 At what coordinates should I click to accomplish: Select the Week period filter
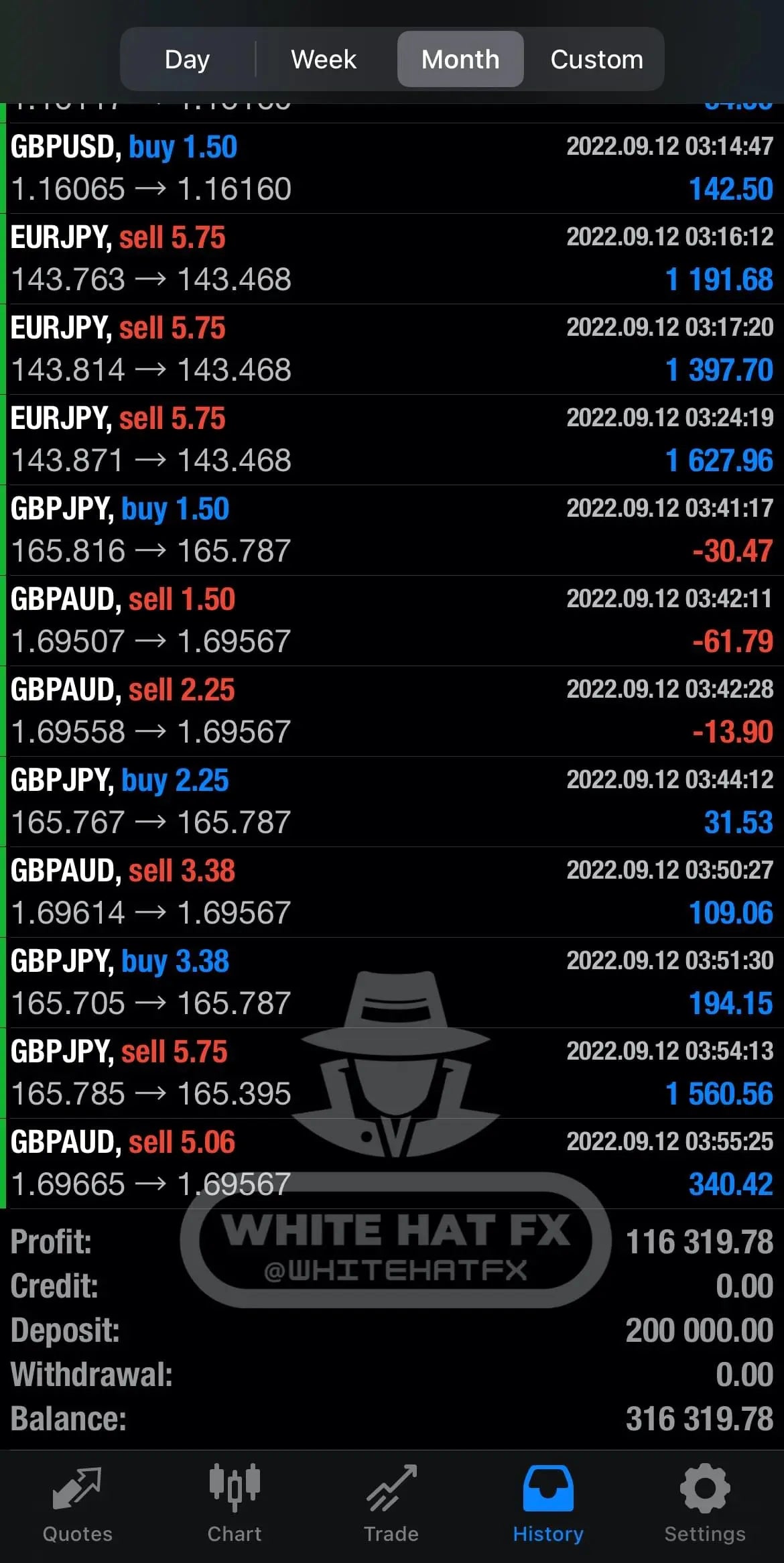324,59
